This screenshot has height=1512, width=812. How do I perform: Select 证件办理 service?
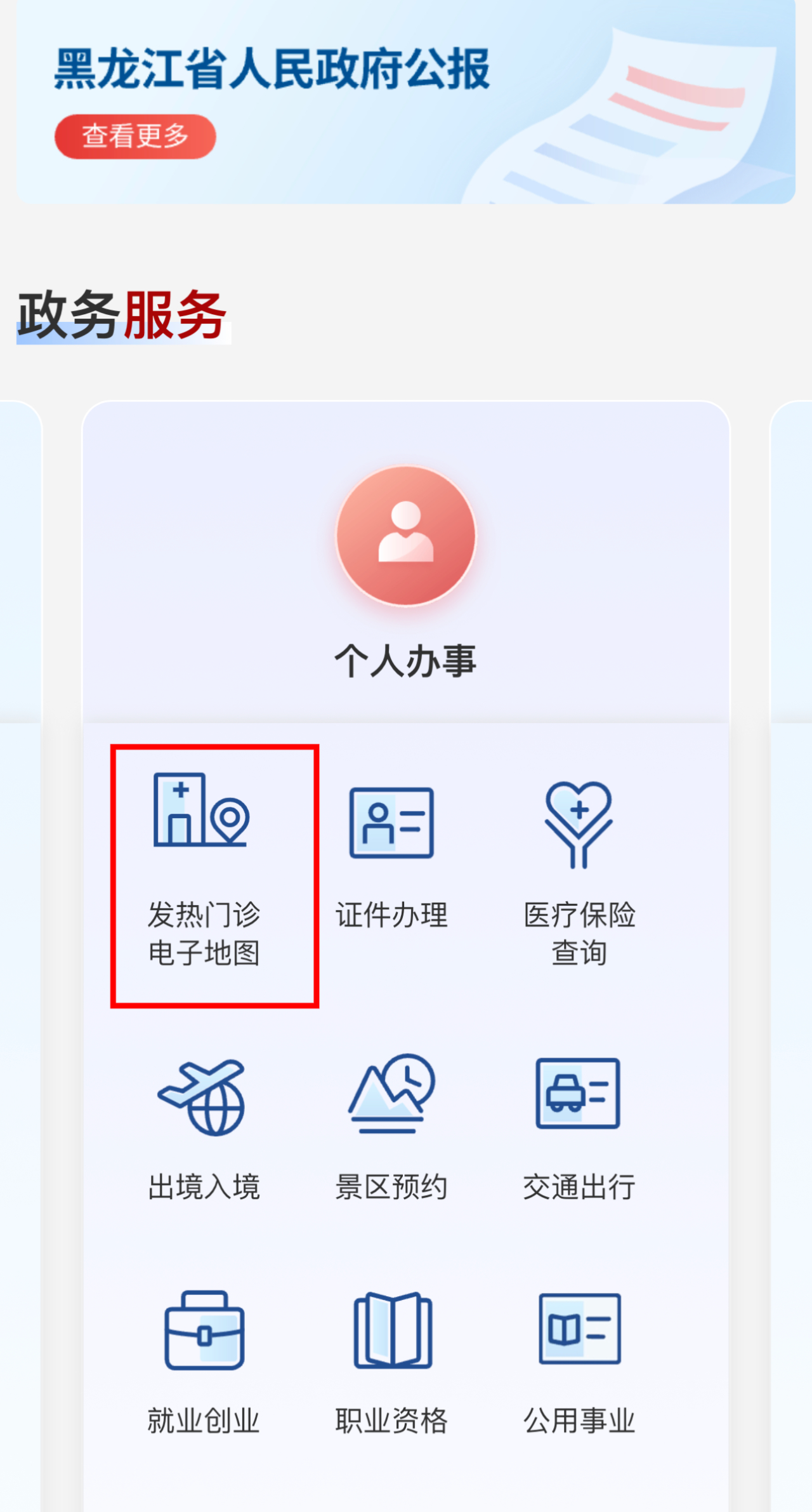[391, 857]
